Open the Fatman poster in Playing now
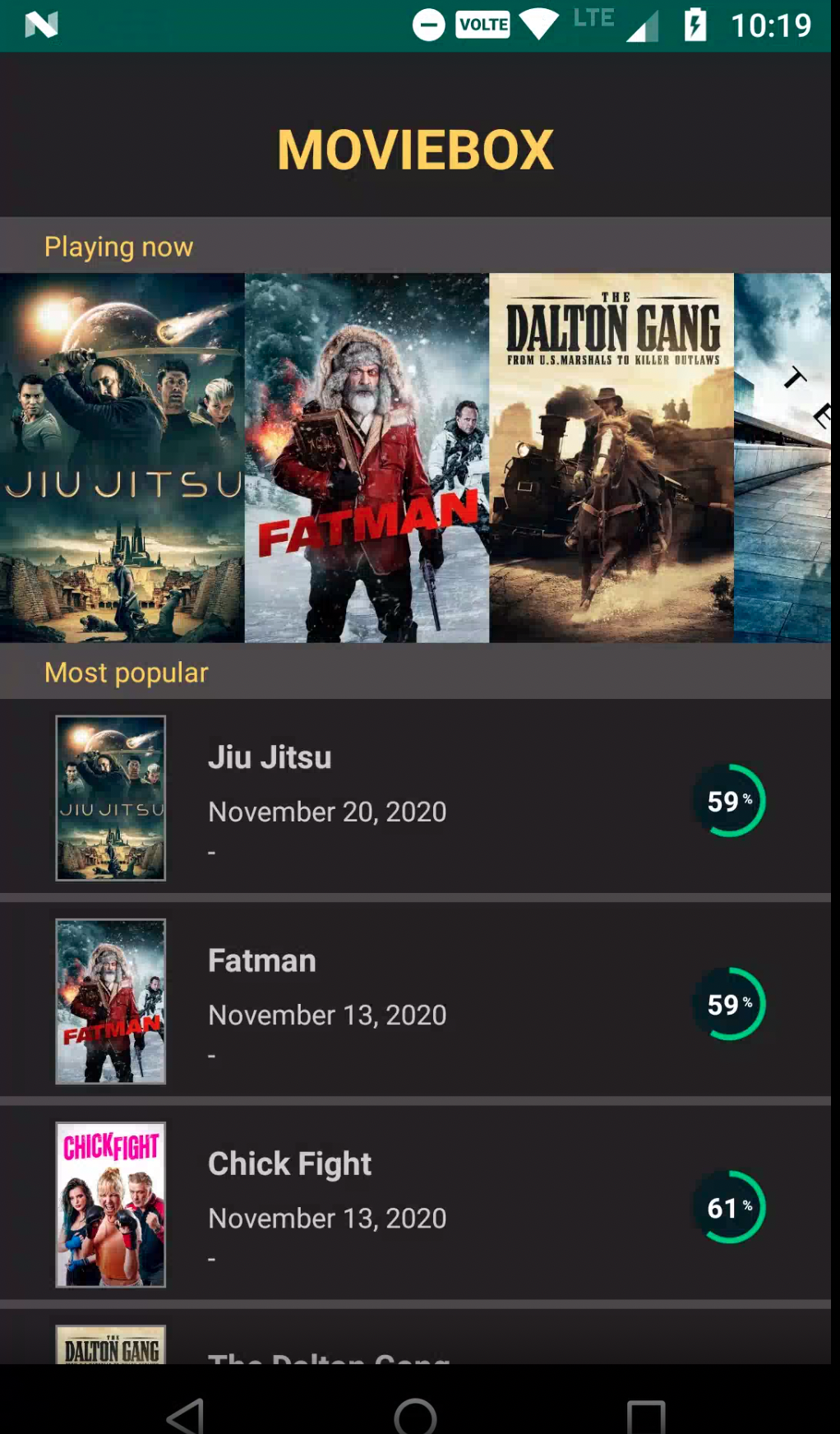 (x=367, y=457)
